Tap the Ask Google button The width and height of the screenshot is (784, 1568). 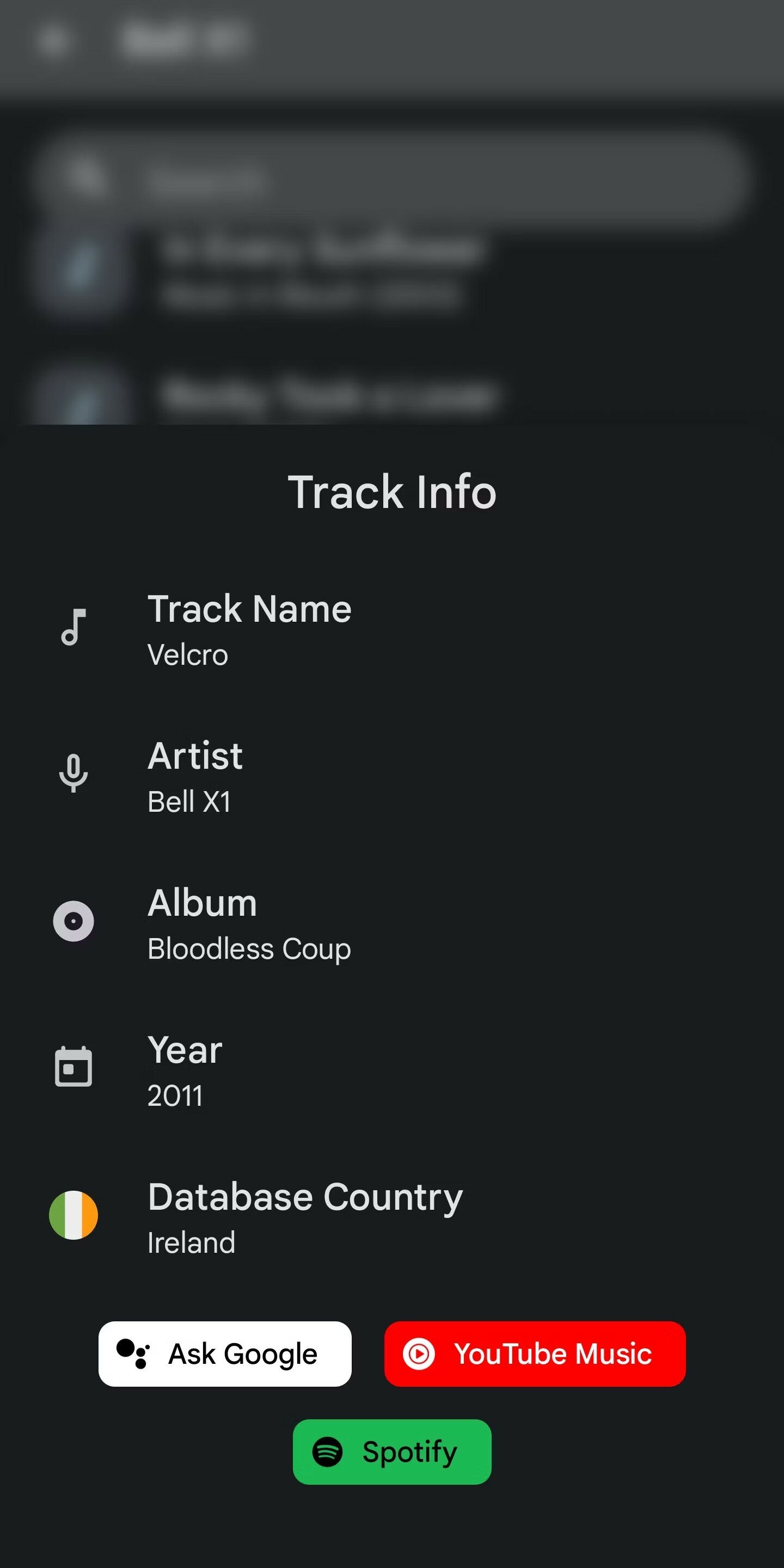coord(225,1353)
